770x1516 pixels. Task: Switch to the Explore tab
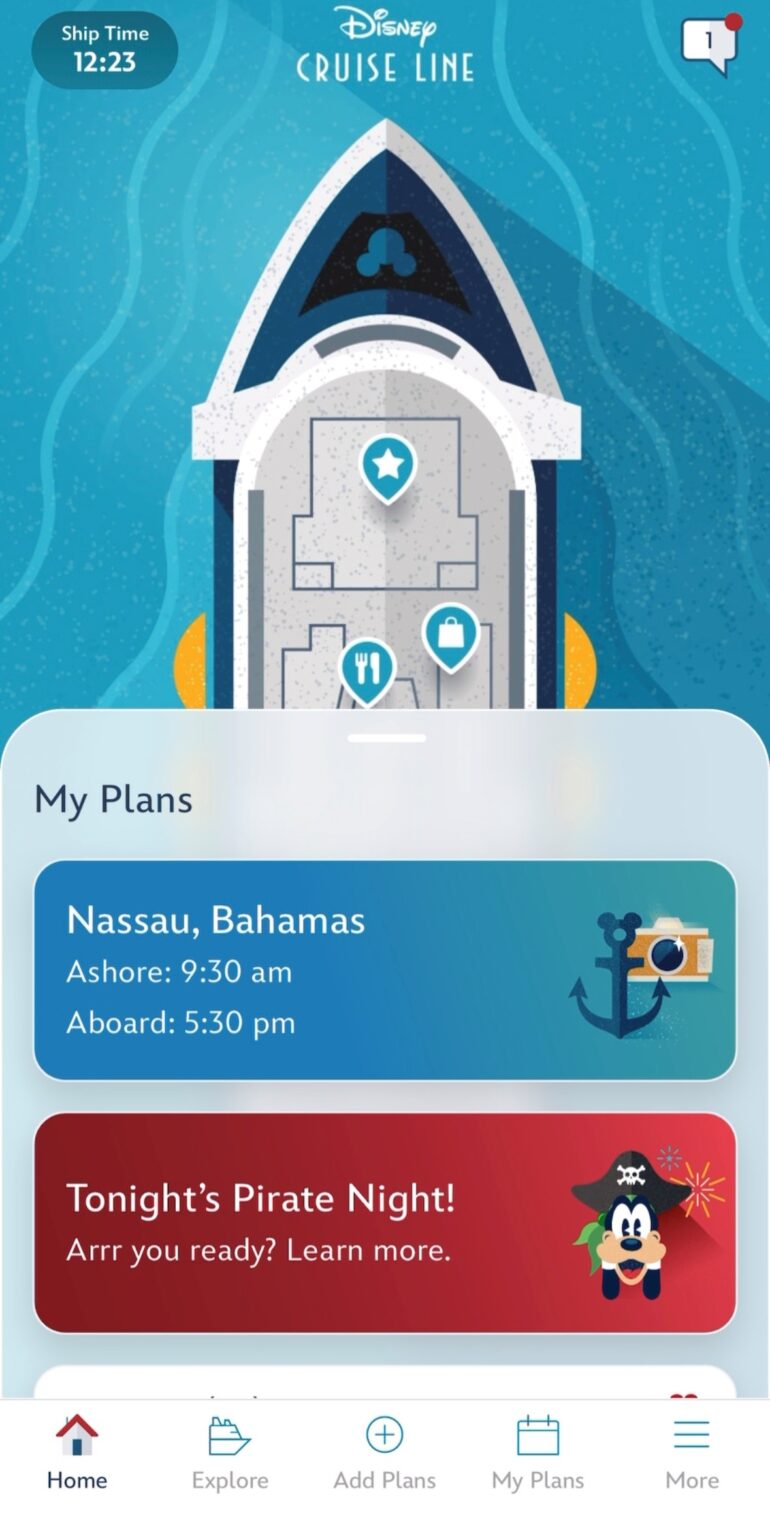(x=230, y=1454)
